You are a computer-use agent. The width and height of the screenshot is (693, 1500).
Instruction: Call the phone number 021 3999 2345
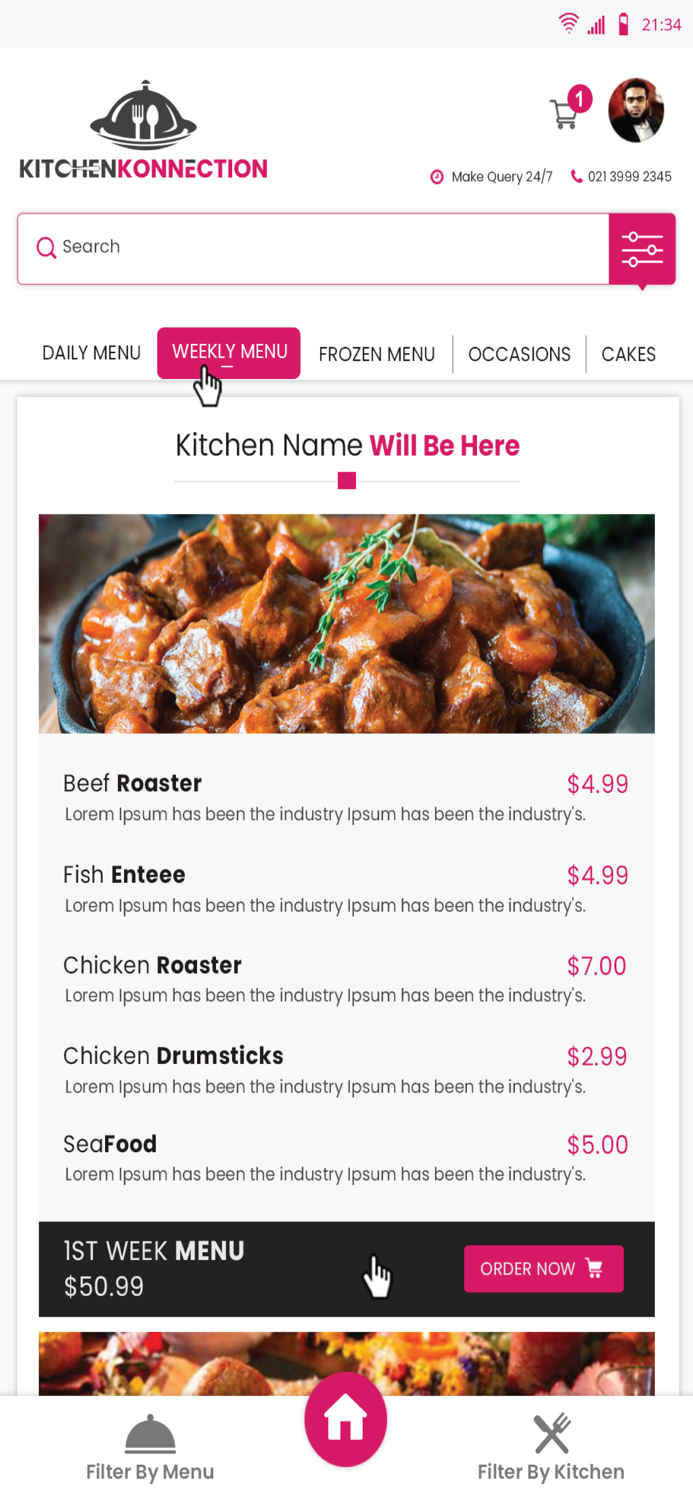pos(621,177)
